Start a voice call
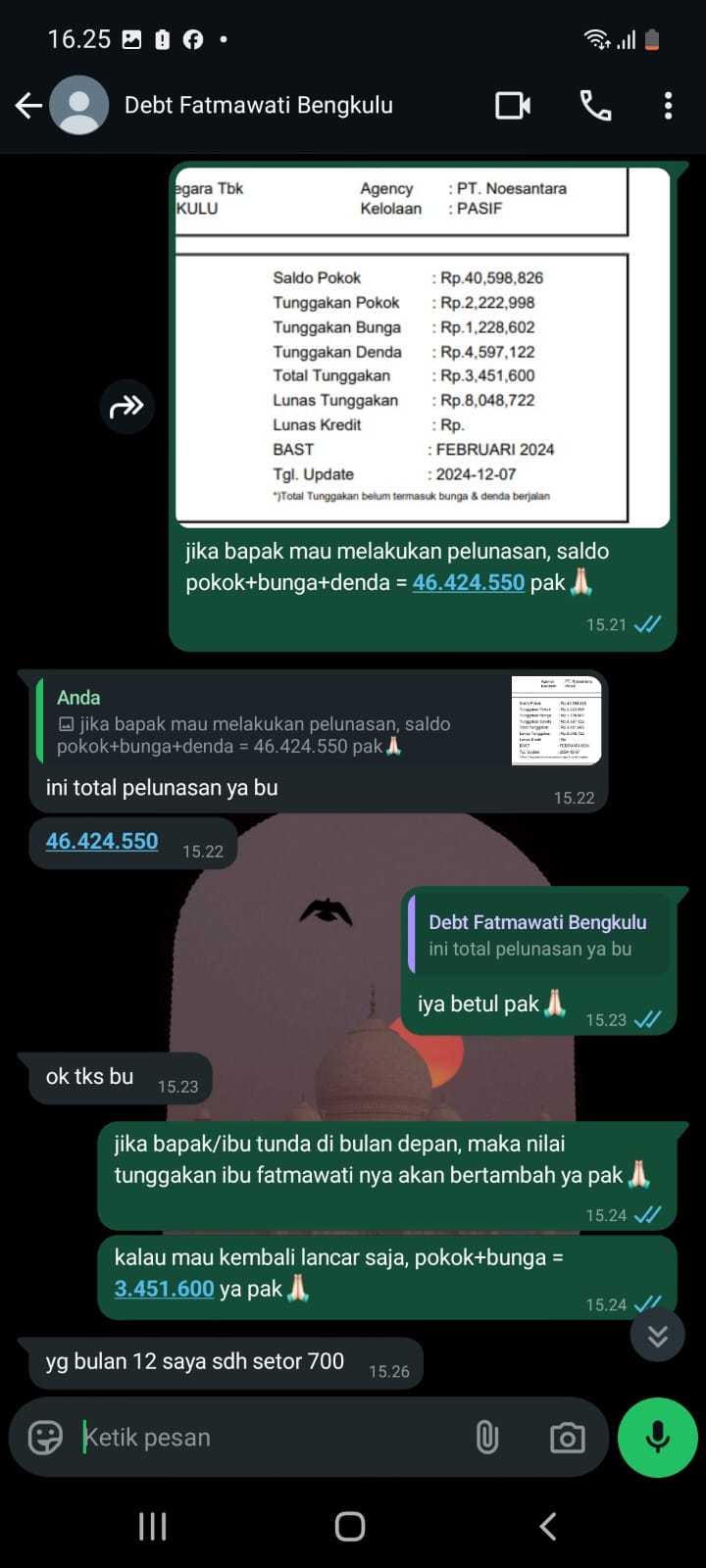 [595, 105]
